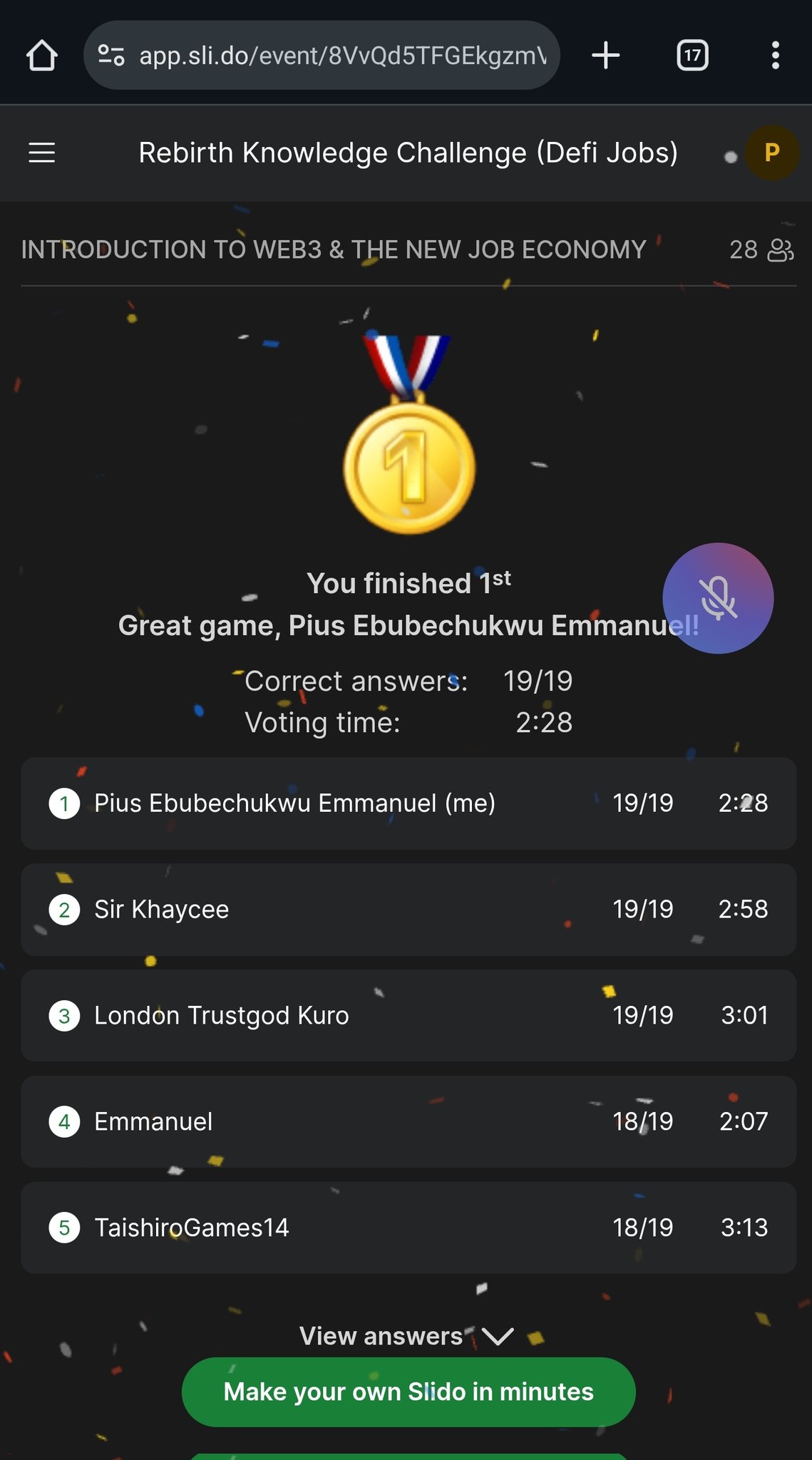Image resolution: width=812 pixels, height=1460 pixels.
Task: Open the browser overflow menu
Action: [x=775, y=56]
